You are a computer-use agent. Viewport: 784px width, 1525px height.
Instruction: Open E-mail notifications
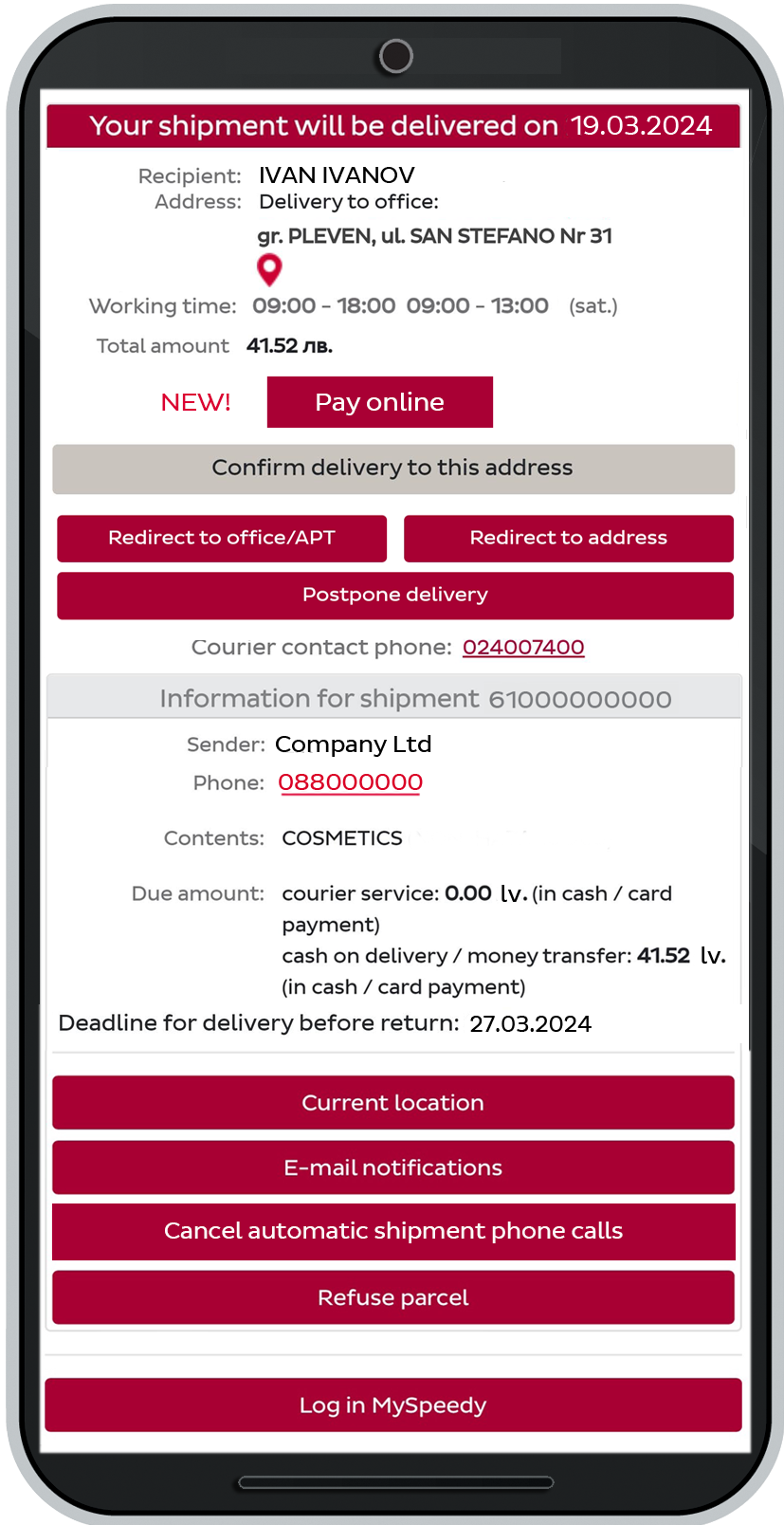point(392,1167)
